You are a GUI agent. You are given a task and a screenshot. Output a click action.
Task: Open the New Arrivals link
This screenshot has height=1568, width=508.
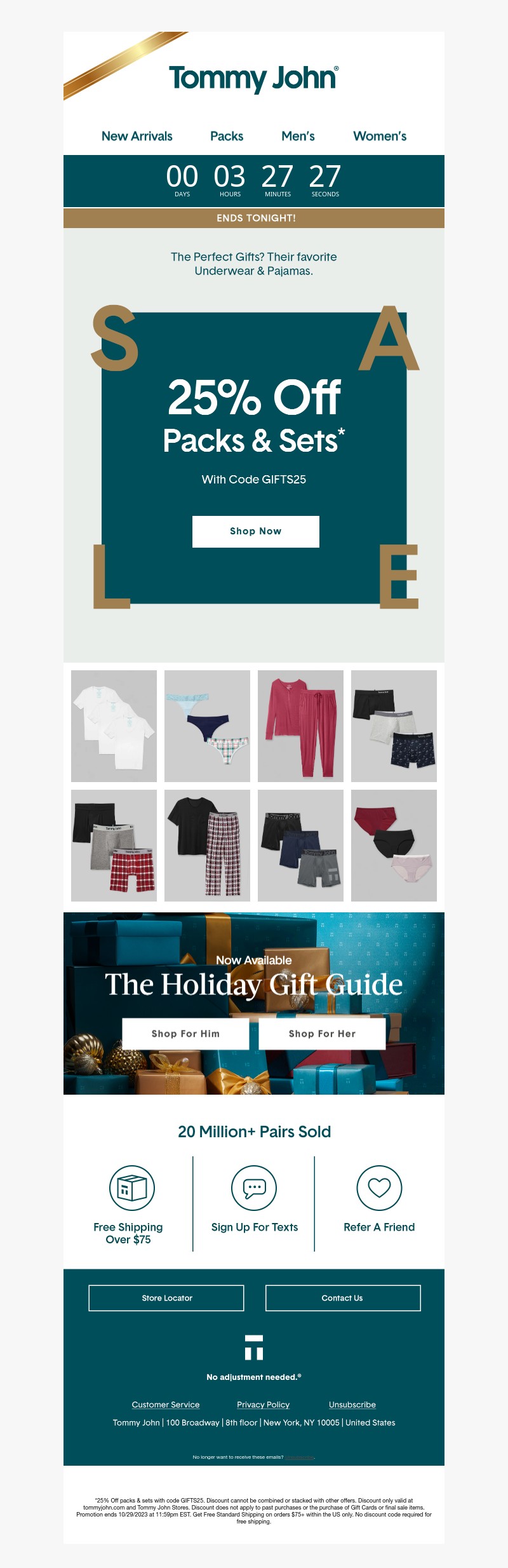click(x=137, y=136)
